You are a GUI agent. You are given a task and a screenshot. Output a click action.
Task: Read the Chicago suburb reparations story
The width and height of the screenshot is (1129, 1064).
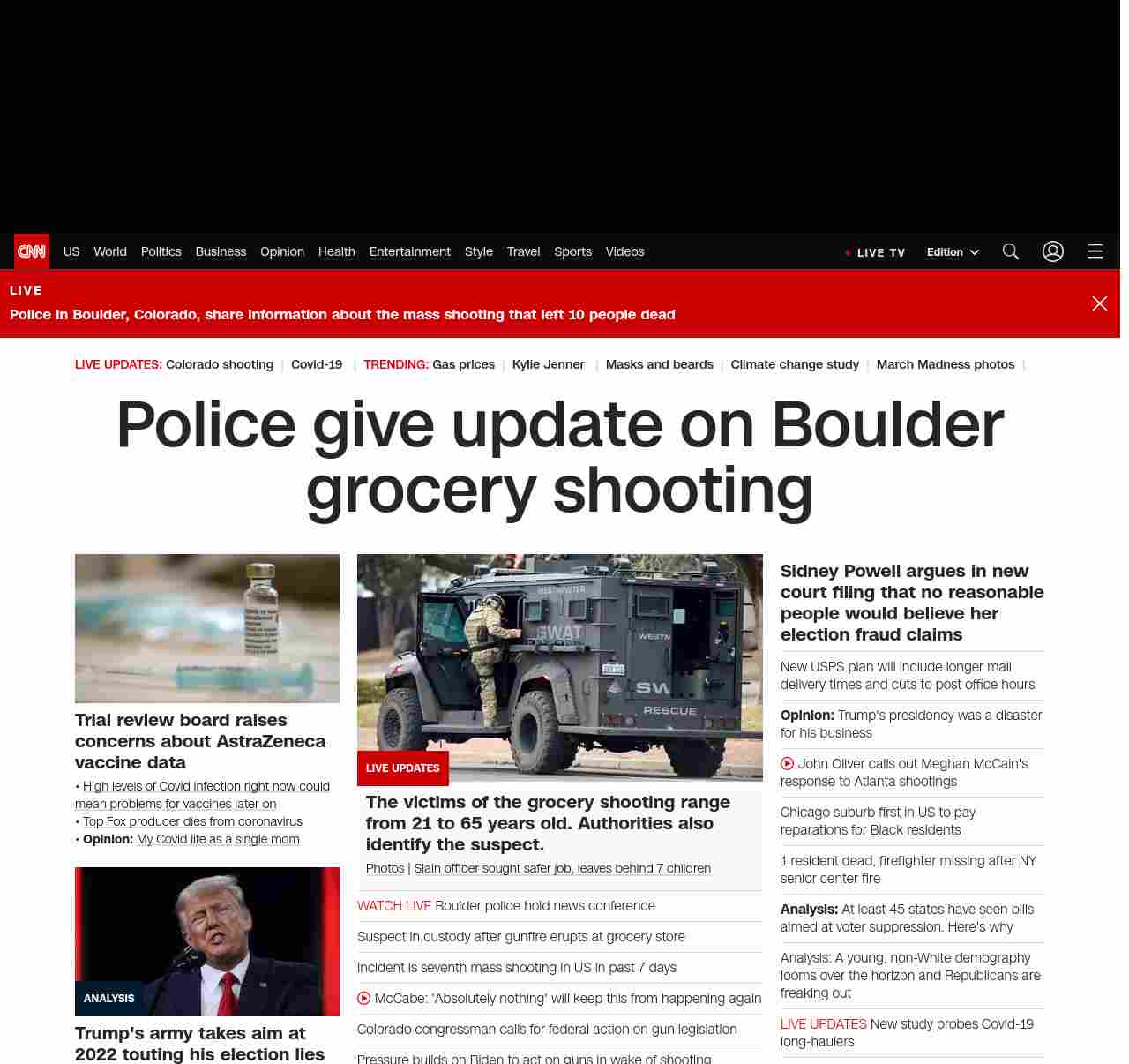[x=878, y=820]
